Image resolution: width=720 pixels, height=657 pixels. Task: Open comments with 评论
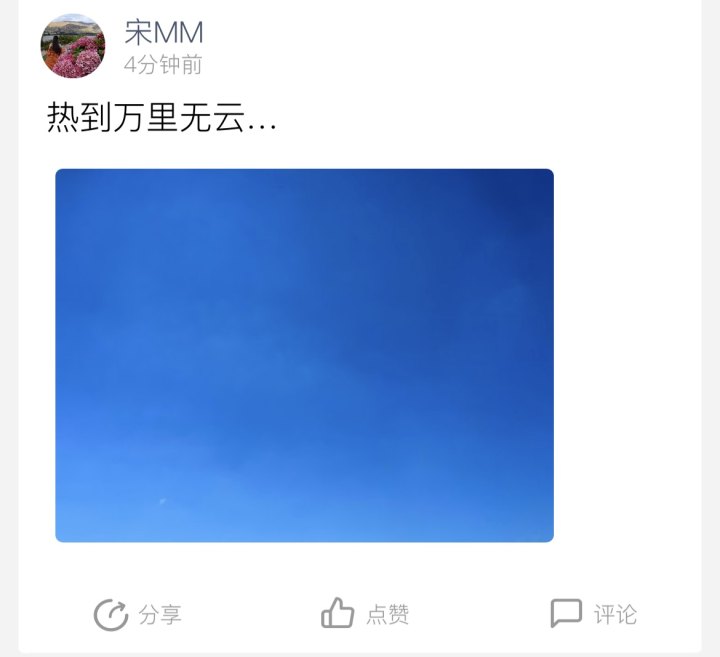[593, 613]
